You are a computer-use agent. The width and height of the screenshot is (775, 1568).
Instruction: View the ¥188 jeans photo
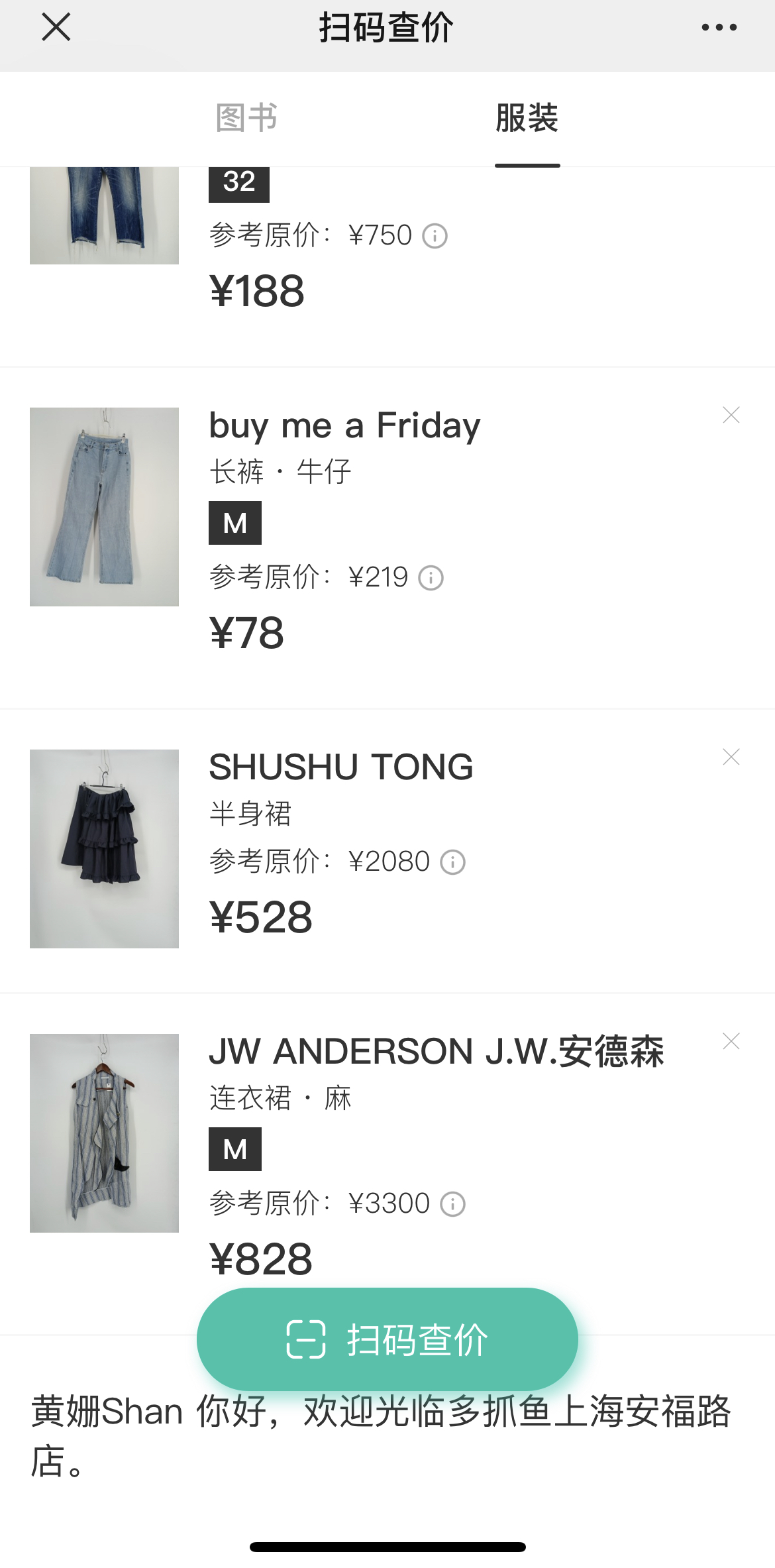pos(104,215)
